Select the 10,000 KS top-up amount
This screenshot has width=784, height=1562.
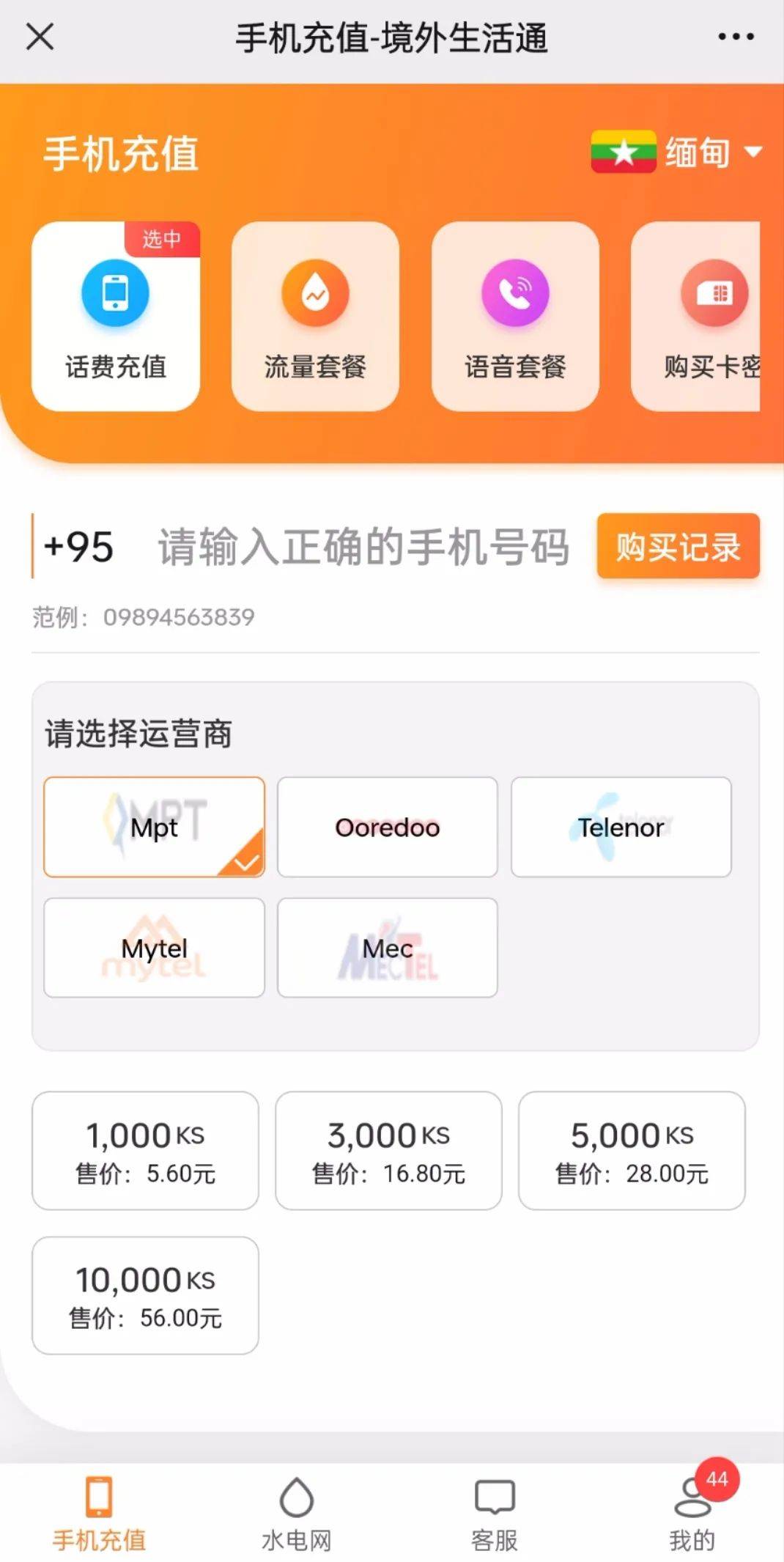[x=145, y=1295]
